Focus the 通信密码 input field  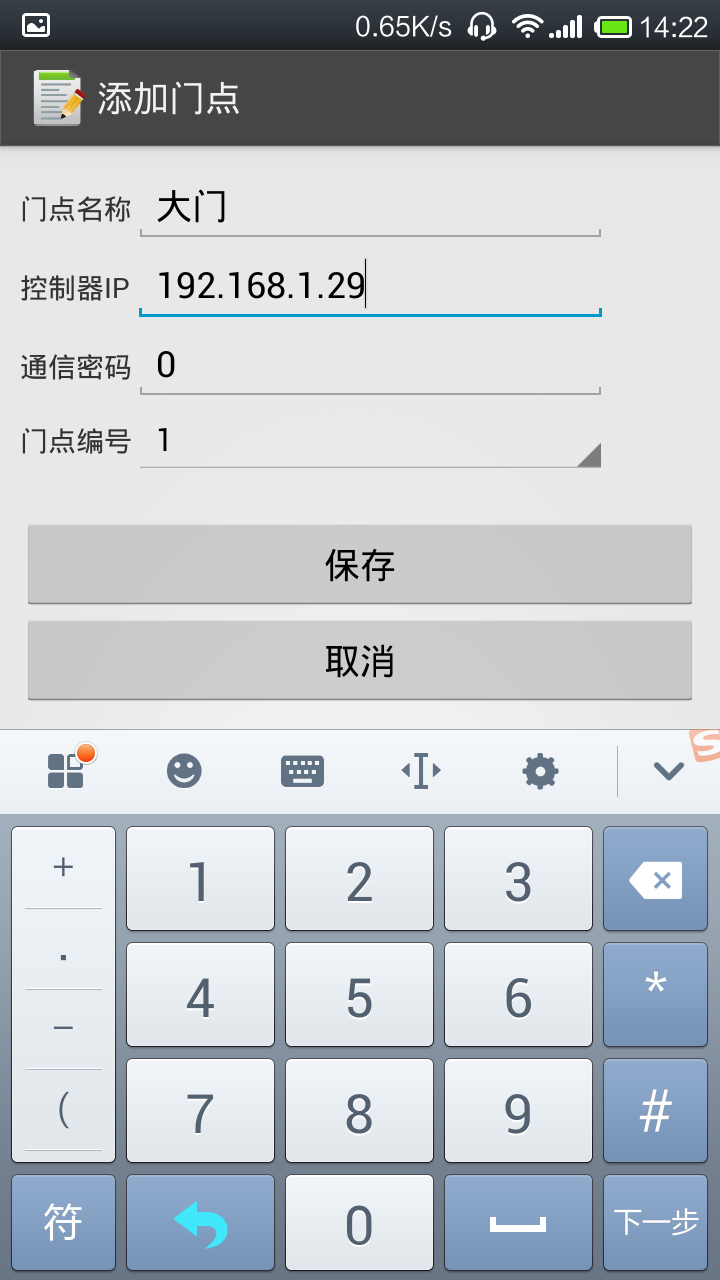(x=370, y=366)
